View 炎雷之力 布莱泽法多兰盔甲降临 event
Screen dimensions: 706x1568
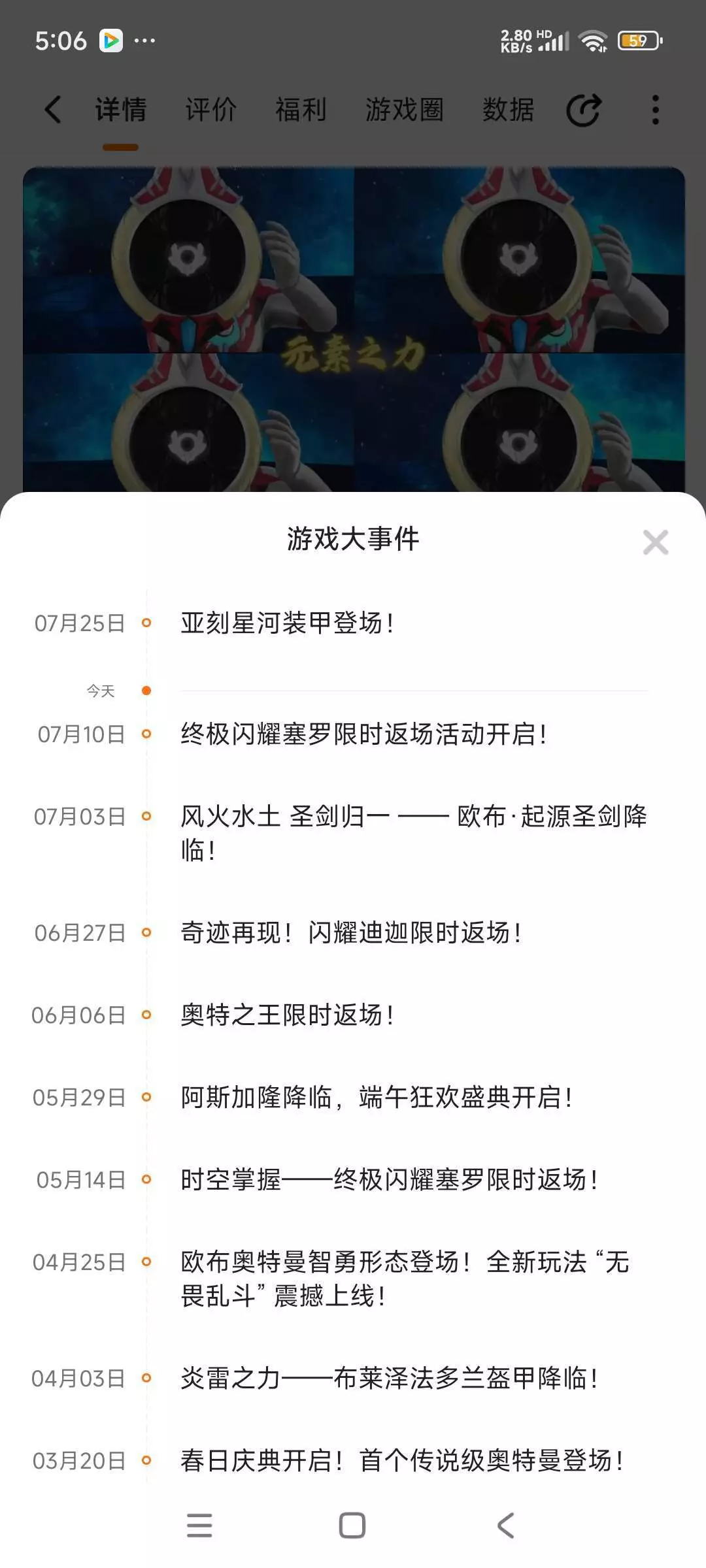click(x=389, y=1379)
